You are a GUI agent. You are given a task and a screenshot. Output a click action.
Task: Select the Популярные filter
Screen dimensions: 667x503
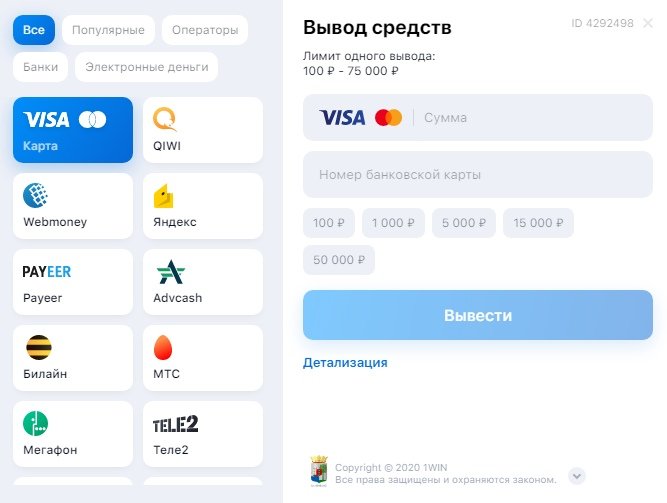point(108,30)
